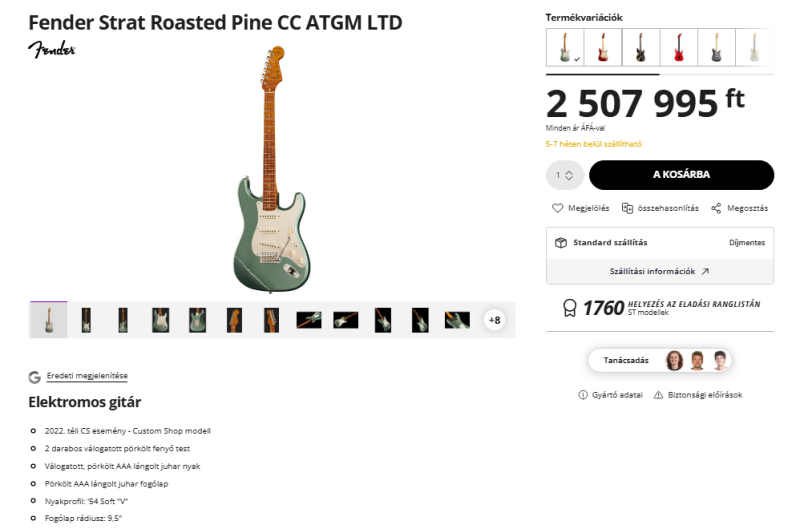Pick the grey guitar variant
The height and width of the screenshot is (529, 800).
716,48
